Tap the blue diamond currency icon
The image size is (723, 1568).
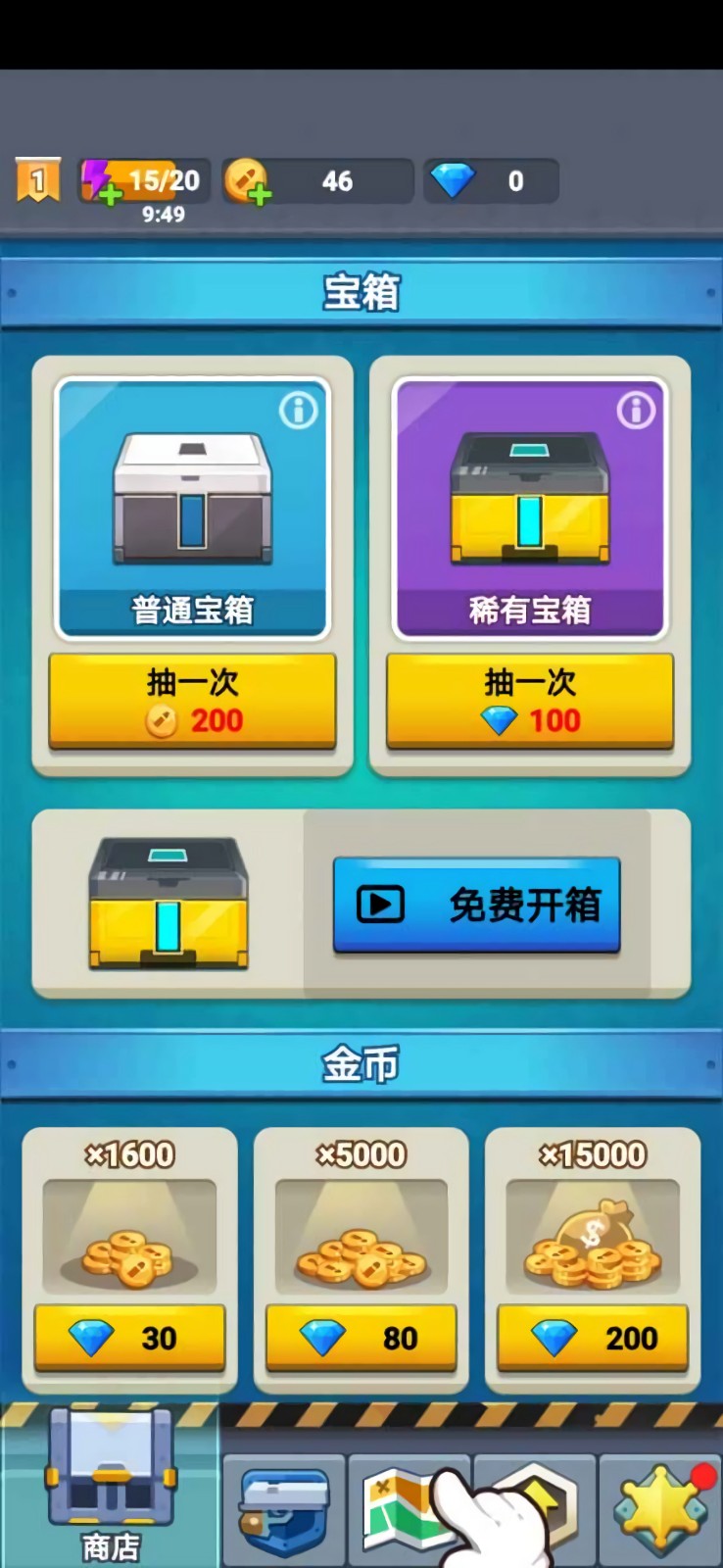pos(453,180)
